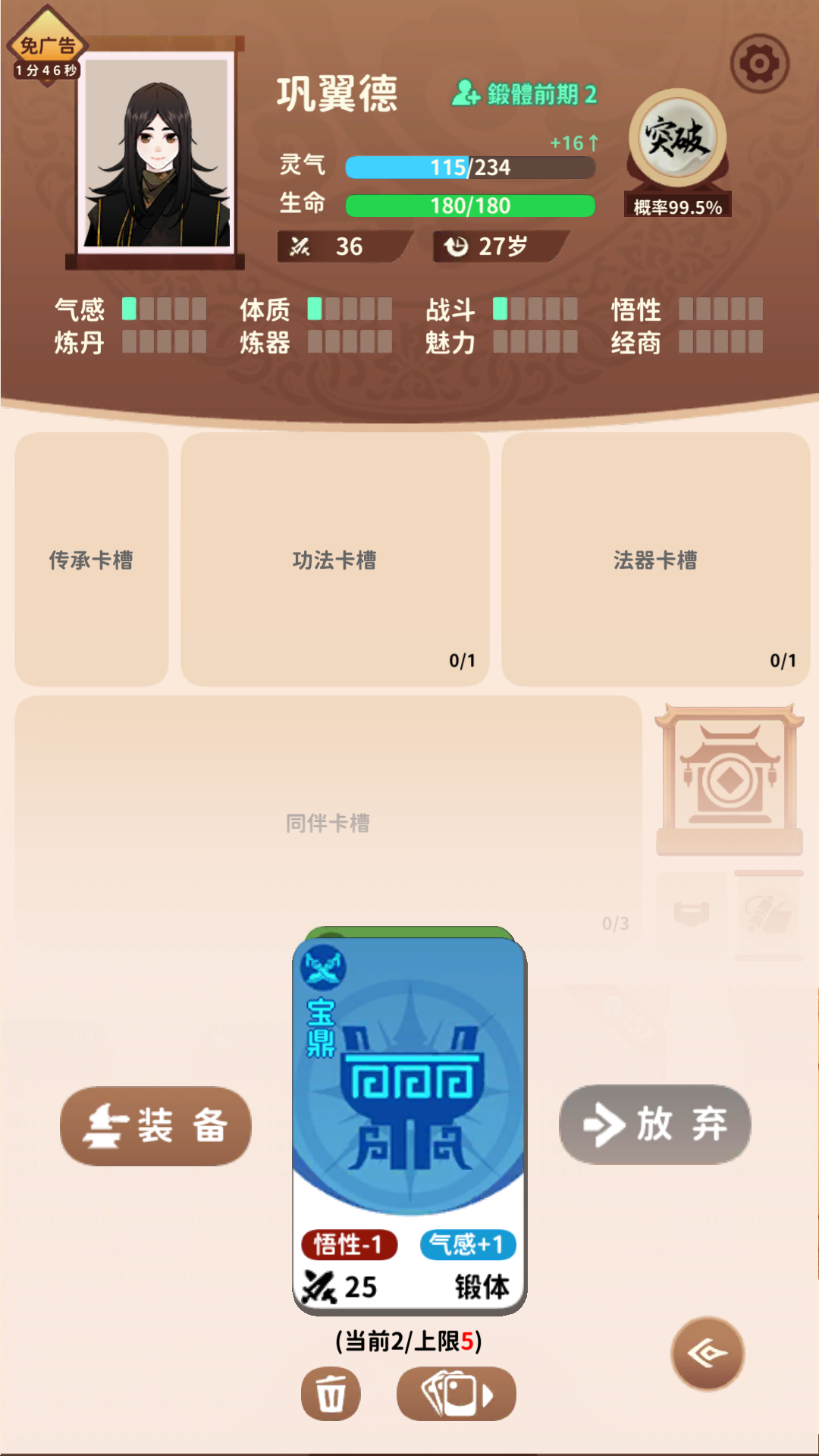Screen dimensions: 819x1456
Task: Select the 传承卡槽 slot
Action: click(92, 560)
